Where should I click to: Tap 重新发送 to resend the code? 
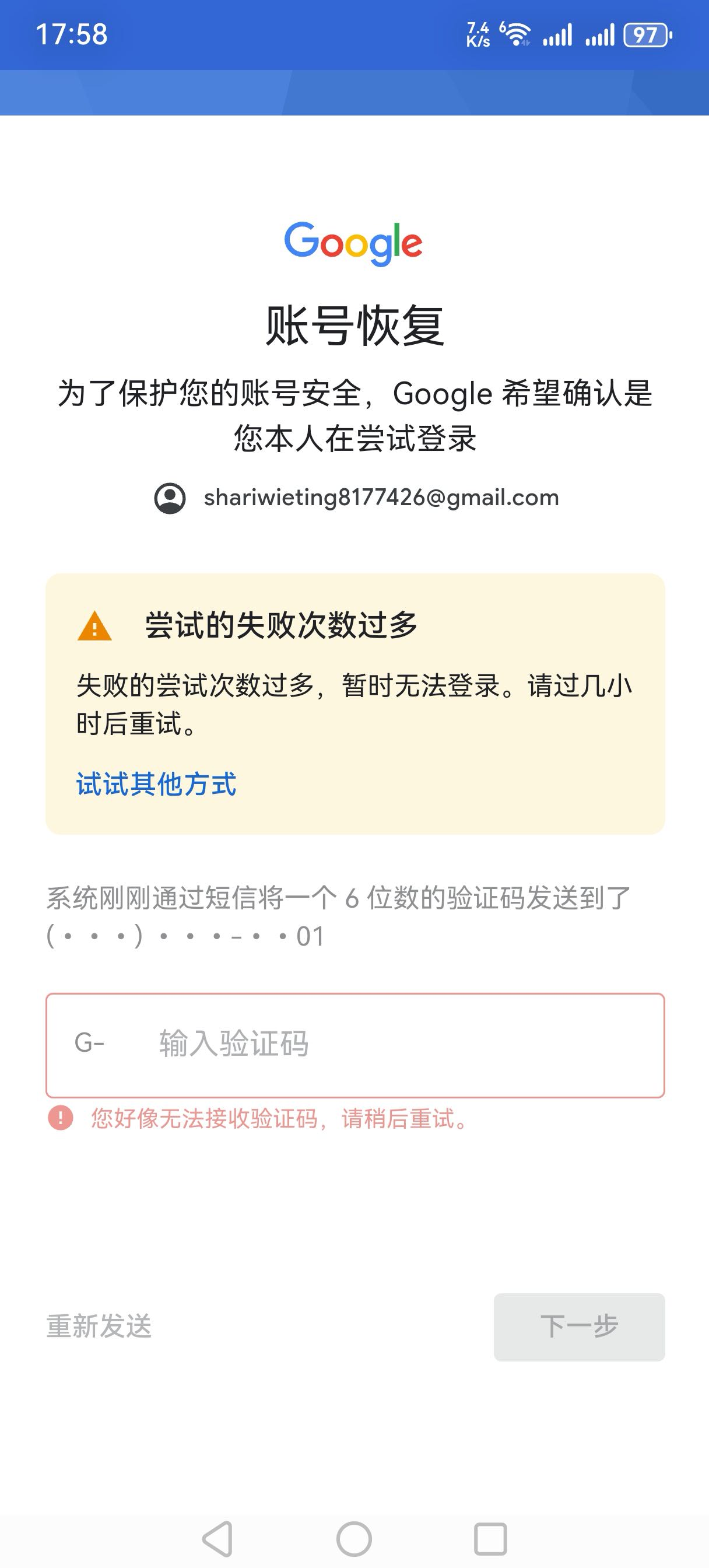(99, 1326)
